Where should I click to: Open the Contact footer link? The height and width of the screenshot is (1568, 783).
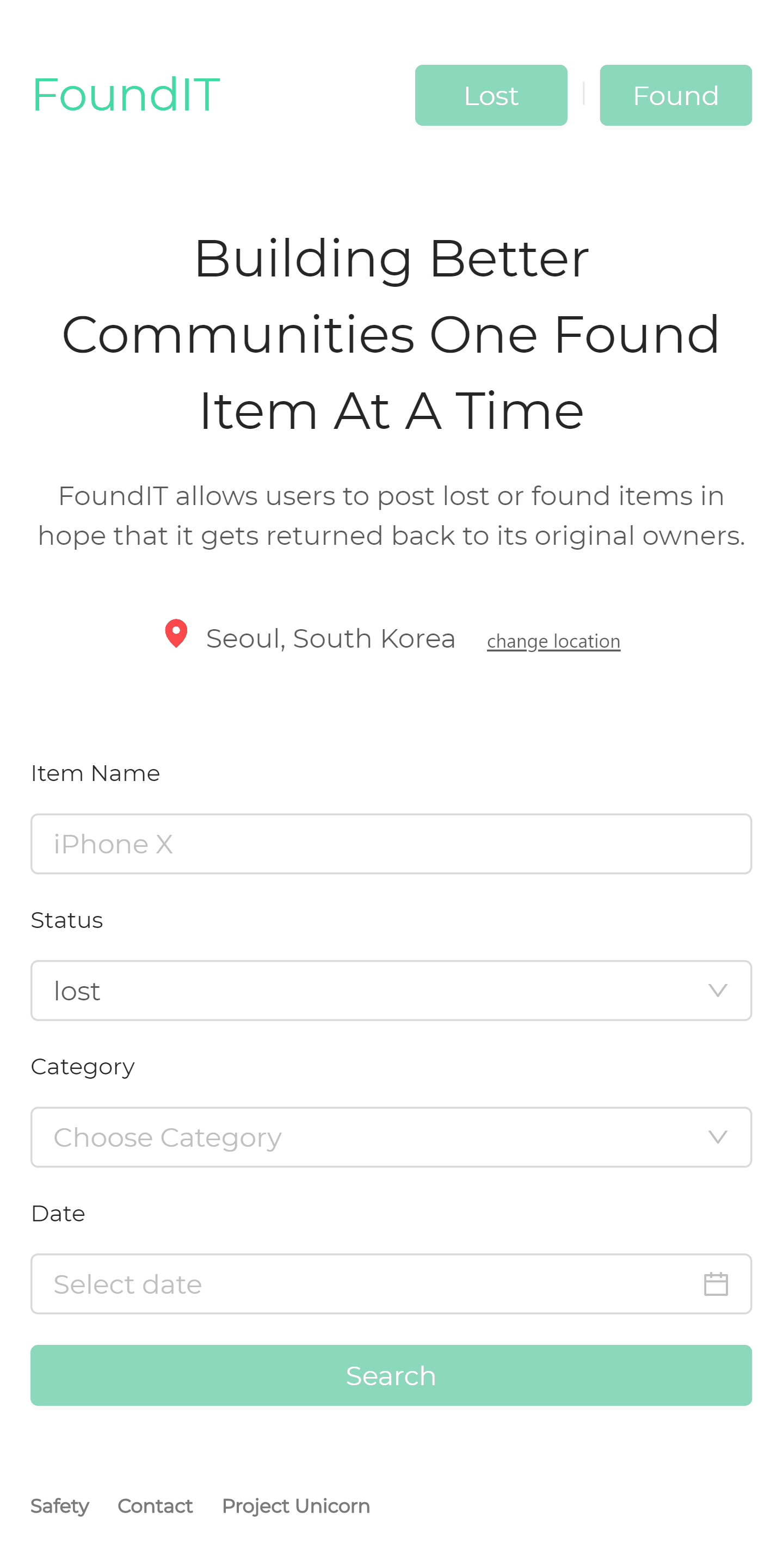pyautogui.click(x=155, y=1506)
